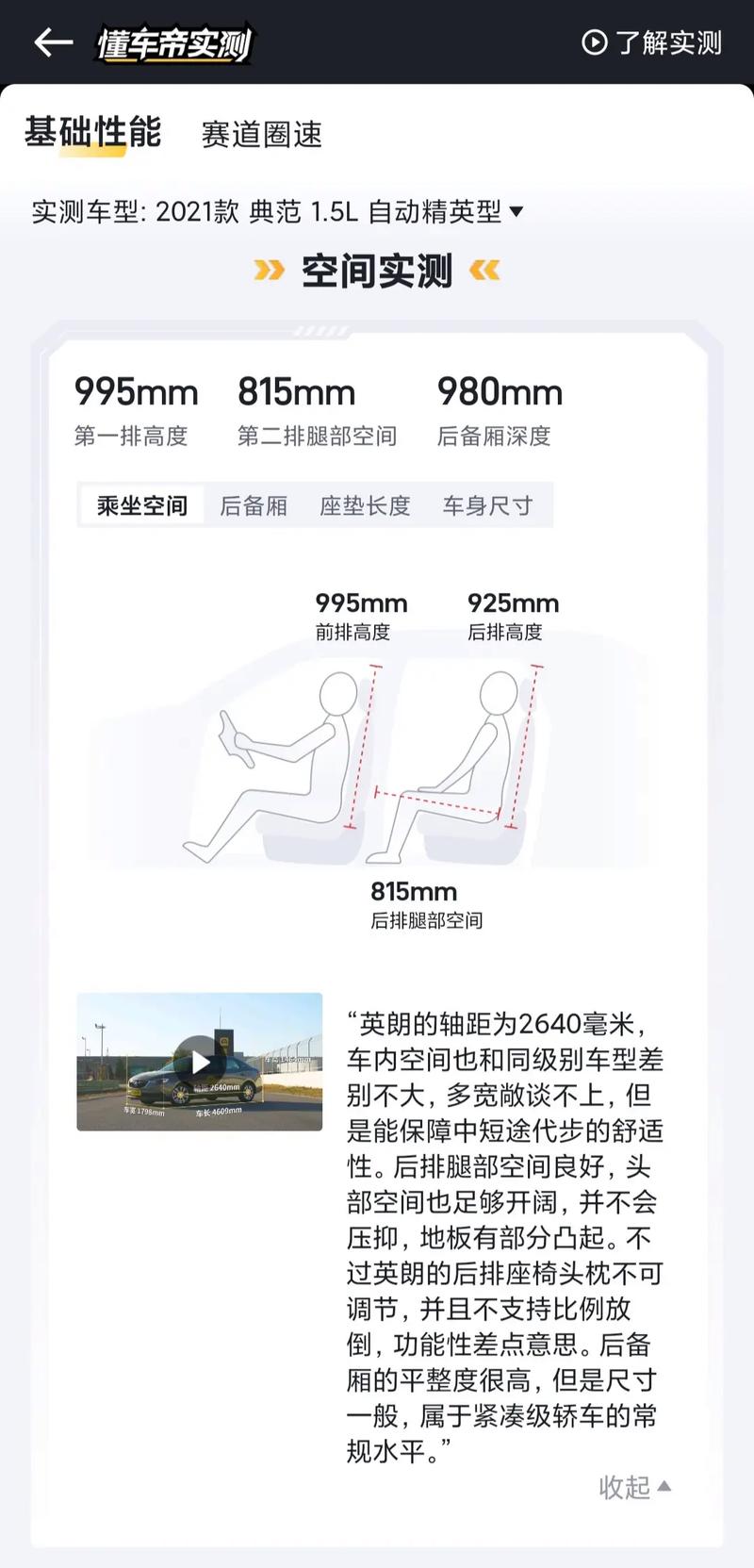
Task: Go back using the arrow icon
Action: tap(53, 42)
